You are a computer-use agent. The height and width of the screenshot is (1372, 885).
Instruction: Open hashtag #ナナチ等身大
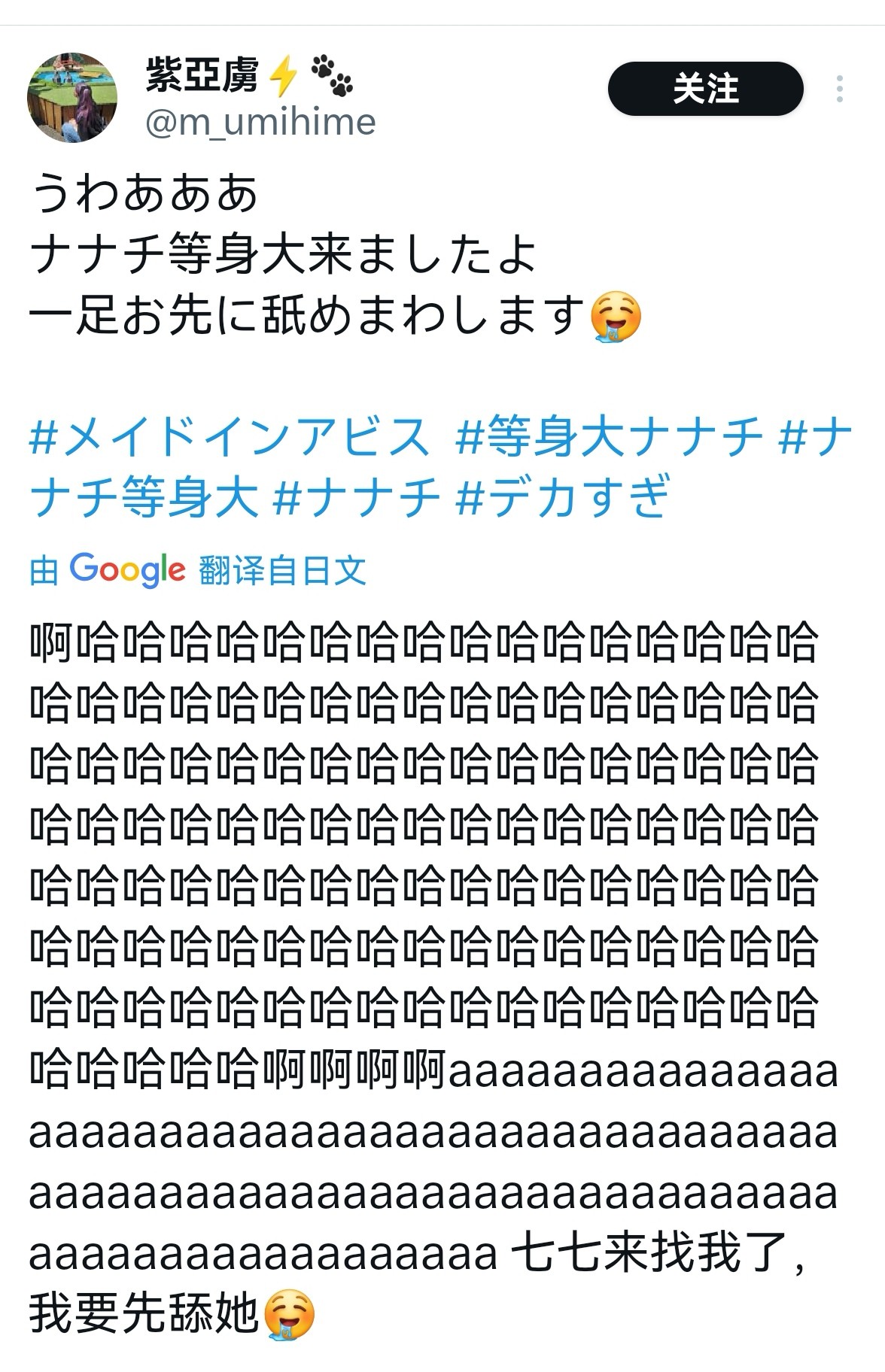[144, 496]
